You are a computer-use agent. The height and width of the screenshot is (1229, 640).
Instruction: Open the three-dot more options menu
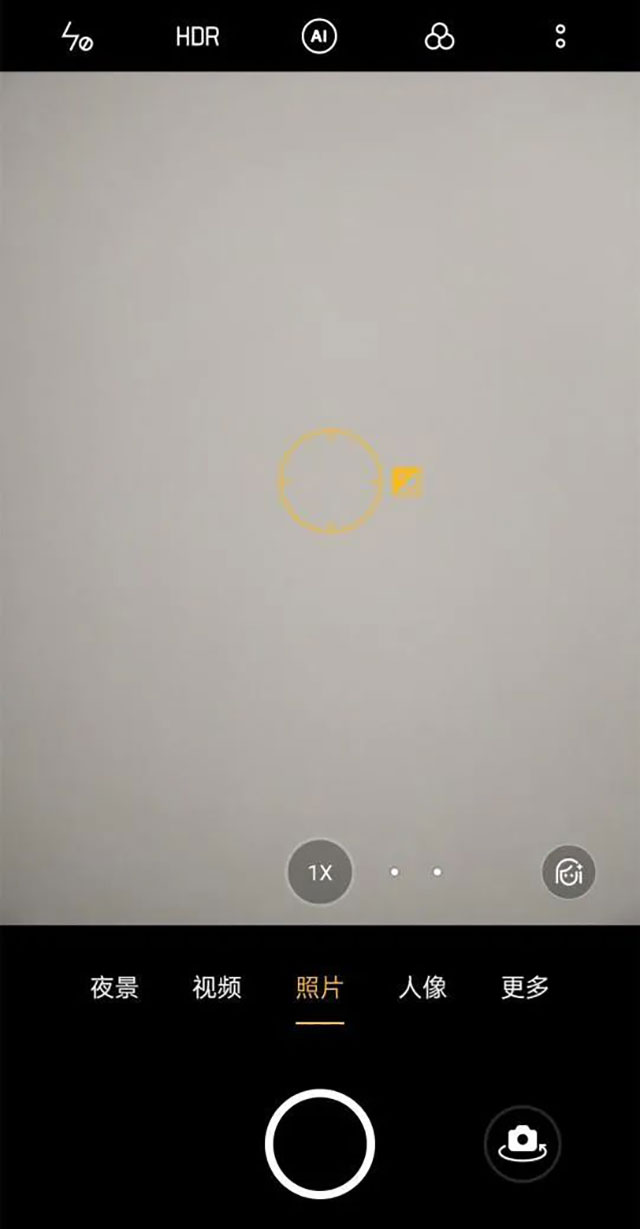pyautogui.click(x=560, y=38)
